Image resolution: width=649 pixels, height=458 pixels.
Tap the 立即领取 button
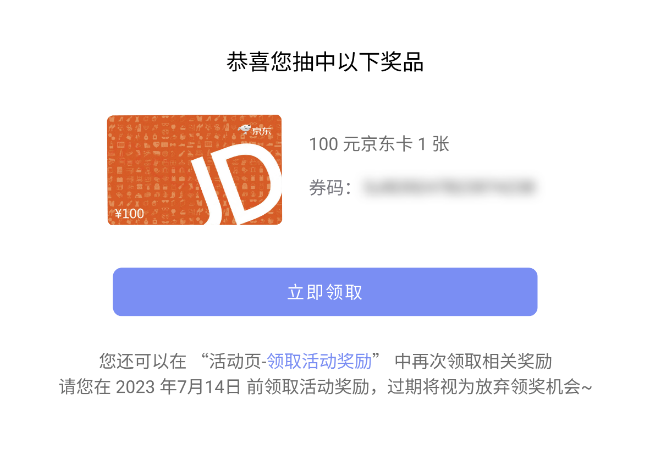pos(325,292)
